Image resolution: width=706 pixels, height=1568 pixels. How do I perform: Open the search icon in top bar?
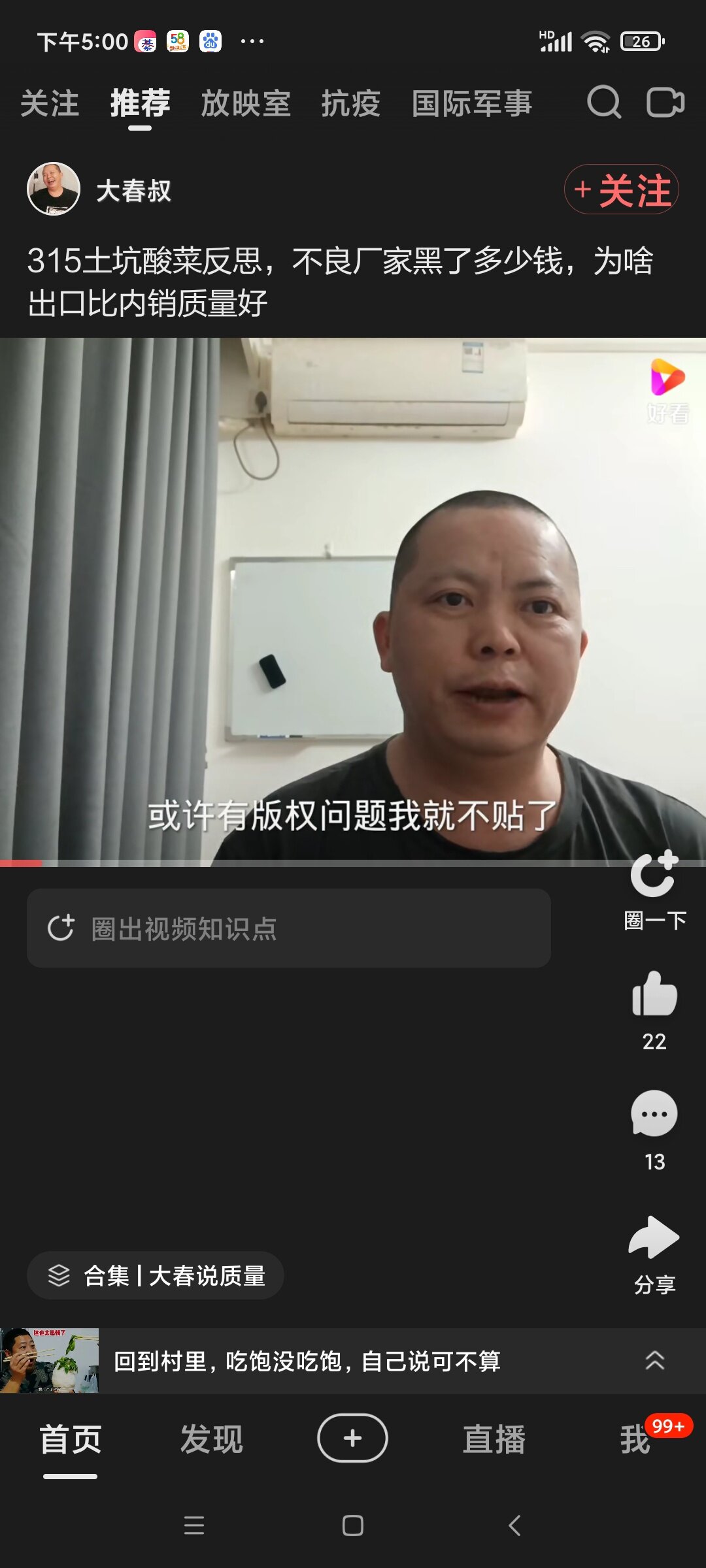tap(603, 103)
